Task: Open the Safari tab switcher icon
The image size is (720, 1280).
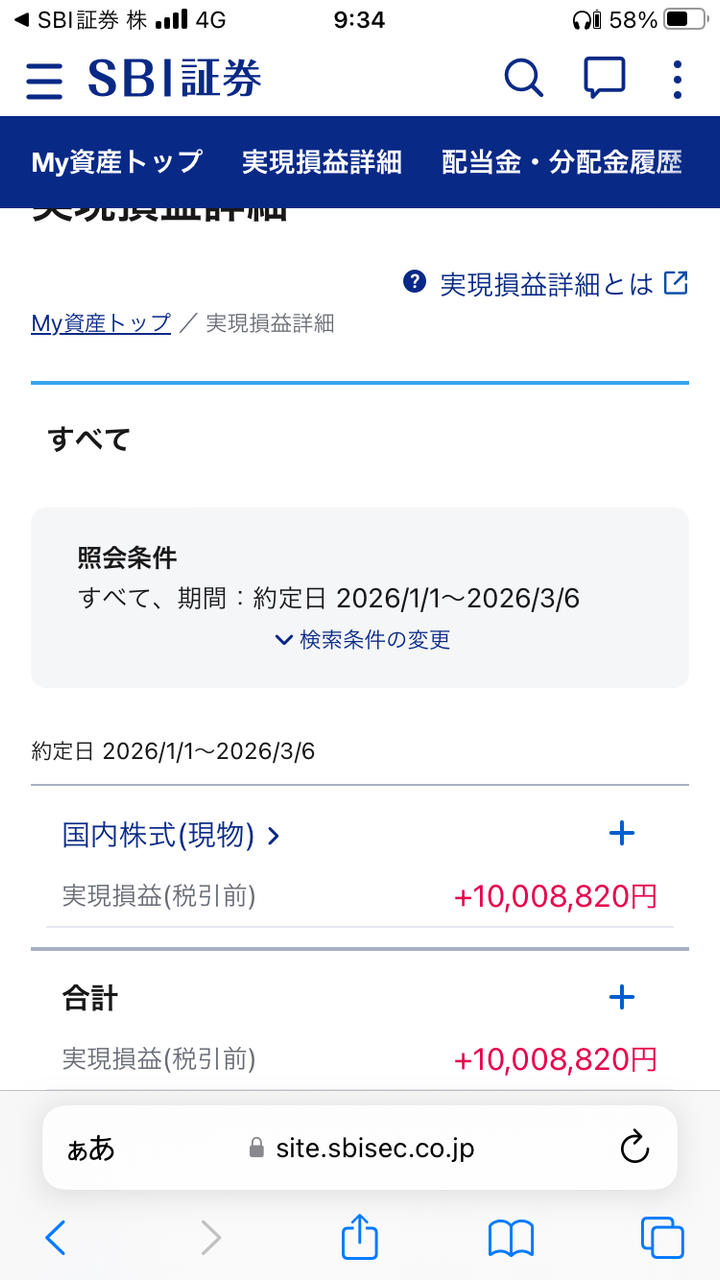Action: tap(662, 1238)
